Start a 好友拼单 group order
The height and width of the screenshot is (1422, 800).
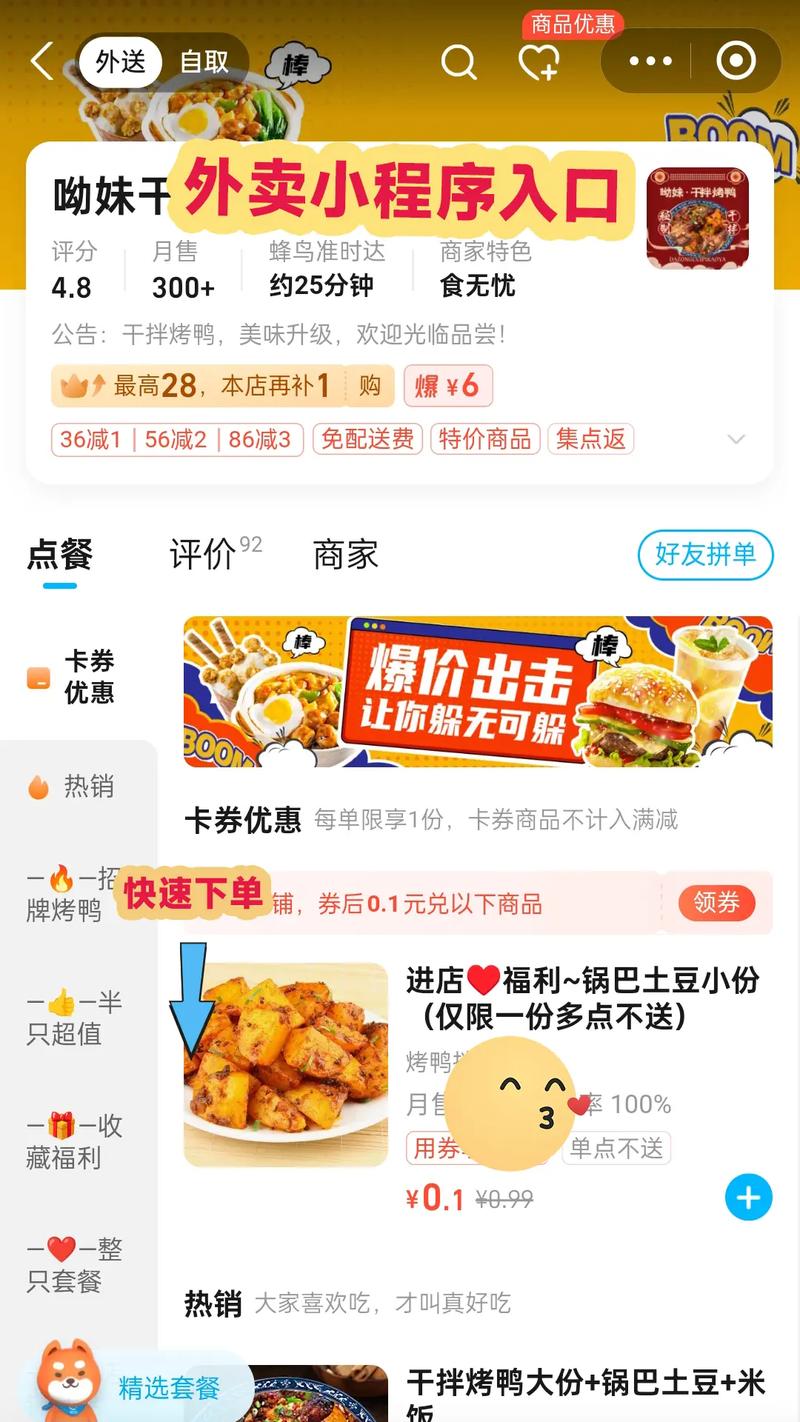(706, 555)
